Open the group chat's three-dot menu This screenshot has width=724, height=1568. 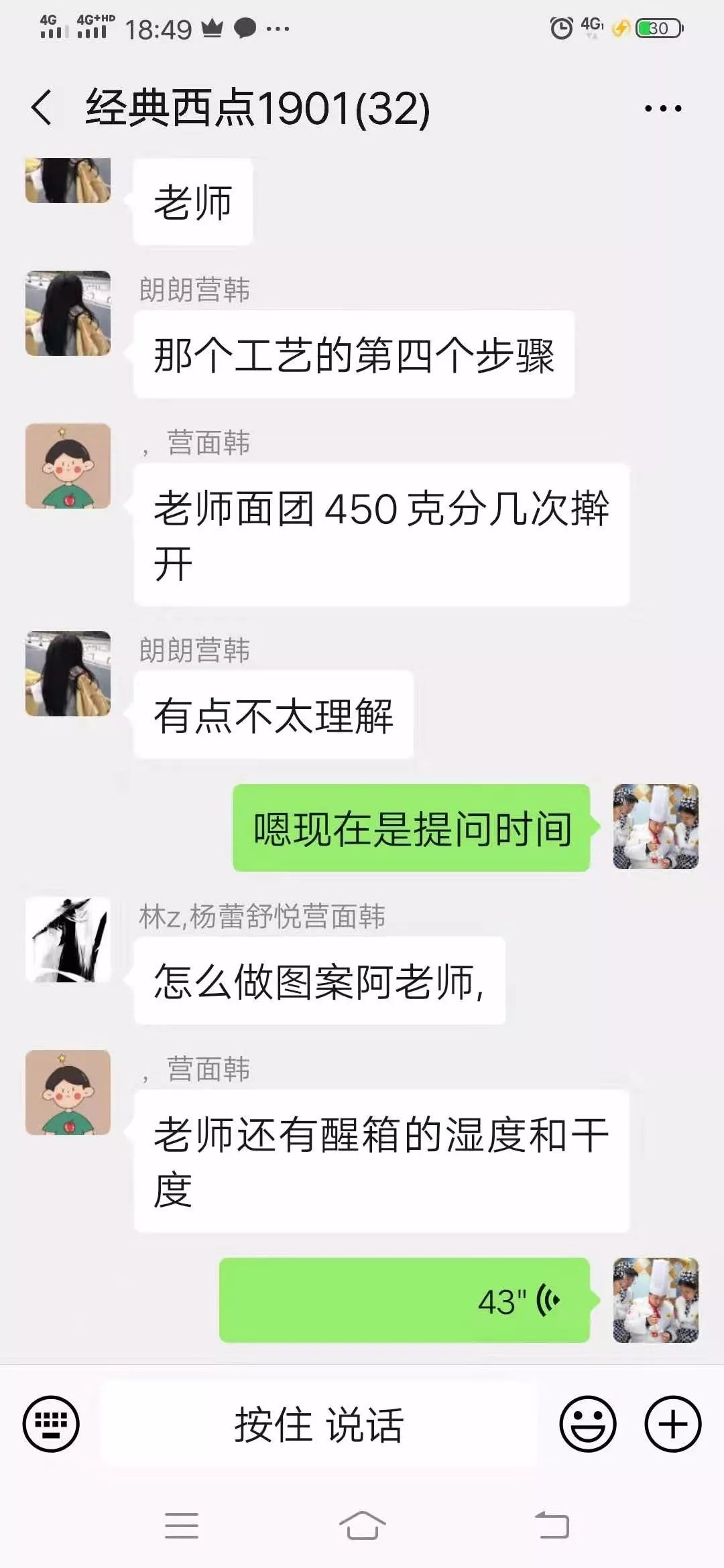coord(662,108)
